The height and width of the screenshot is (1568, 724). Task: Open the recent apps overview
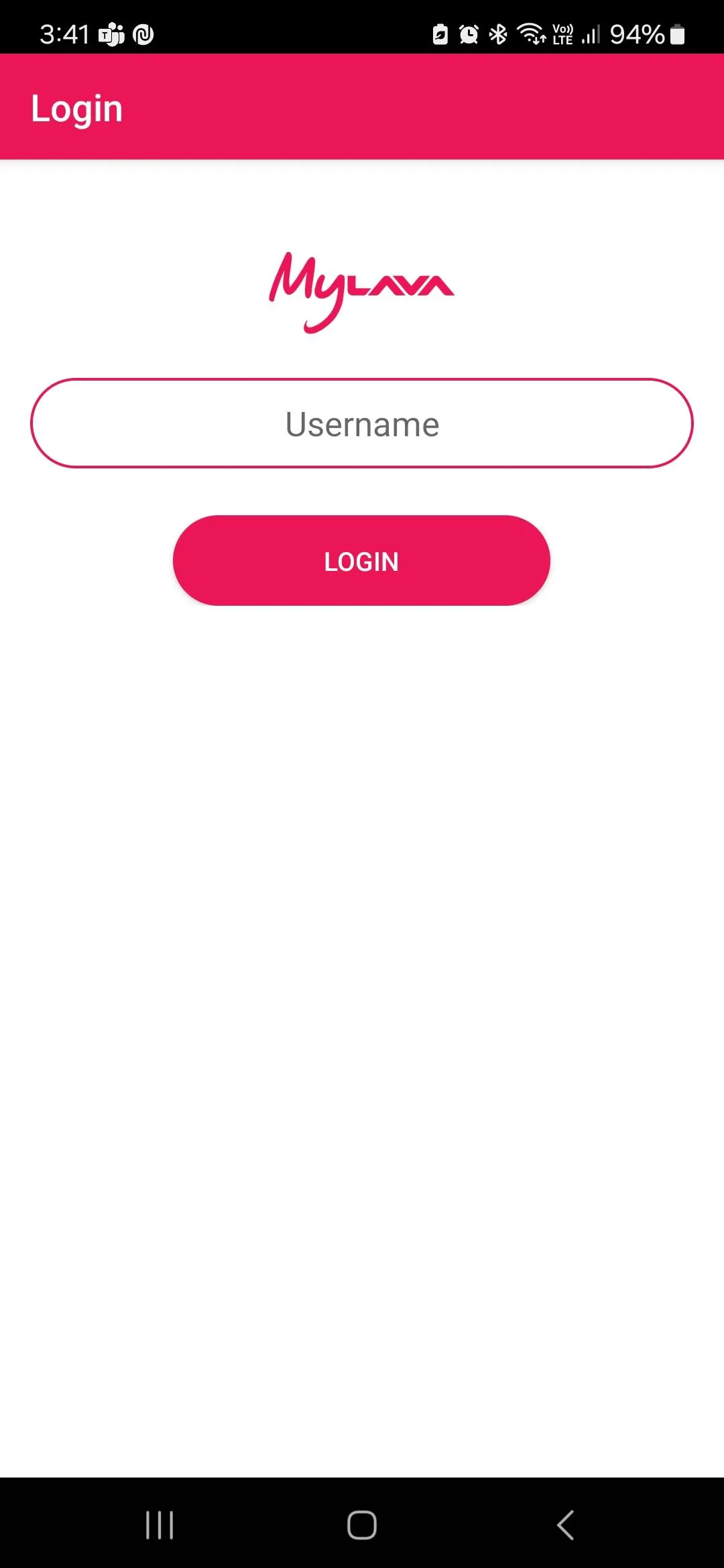point(160,1525)
